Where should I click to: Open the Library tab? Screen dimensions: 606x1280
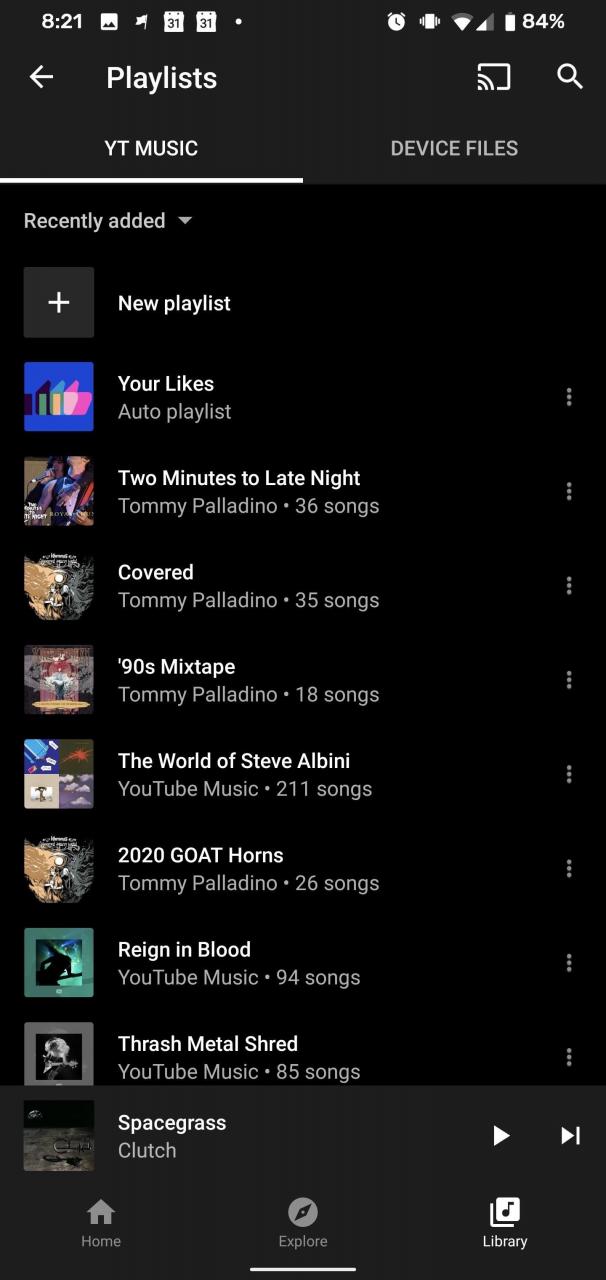505,1224
